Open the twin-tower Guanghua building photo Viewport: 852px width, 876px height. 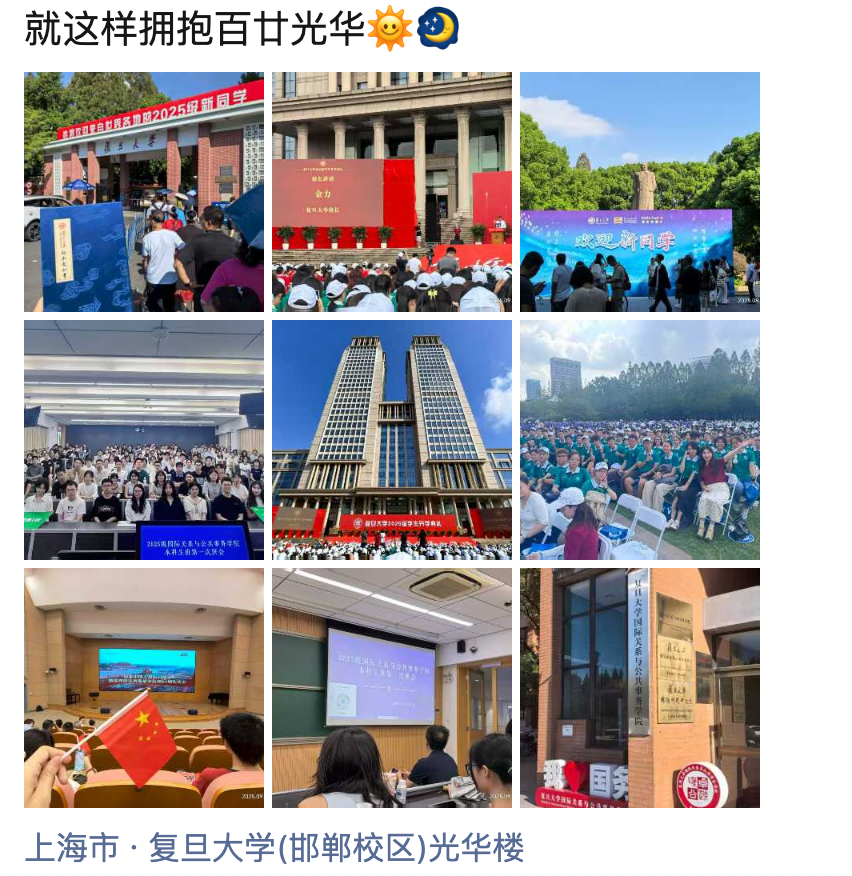click(x=392, y=440)
